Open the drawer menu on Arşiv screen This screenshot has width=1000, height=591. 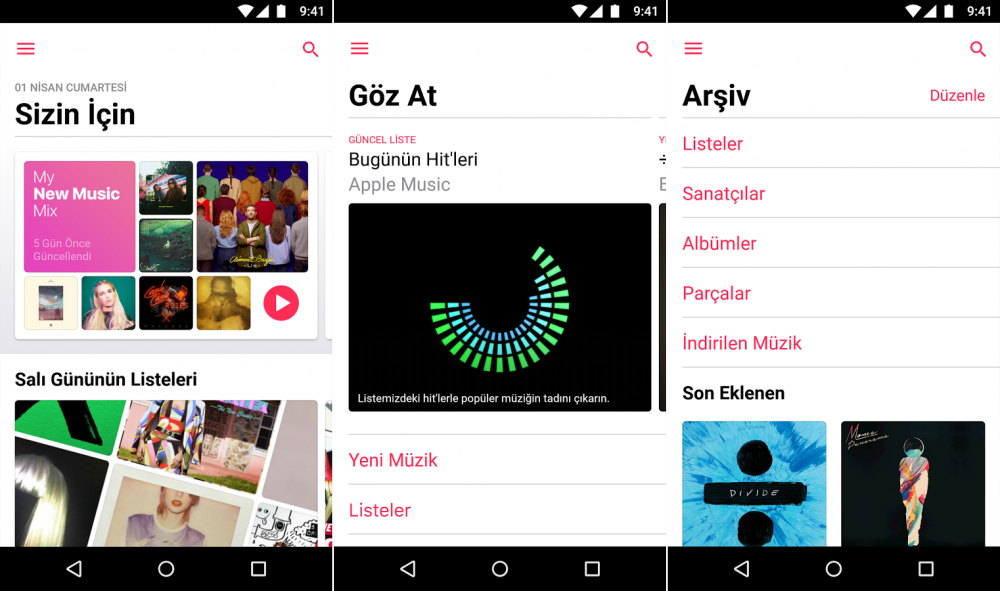pos(693,49)
